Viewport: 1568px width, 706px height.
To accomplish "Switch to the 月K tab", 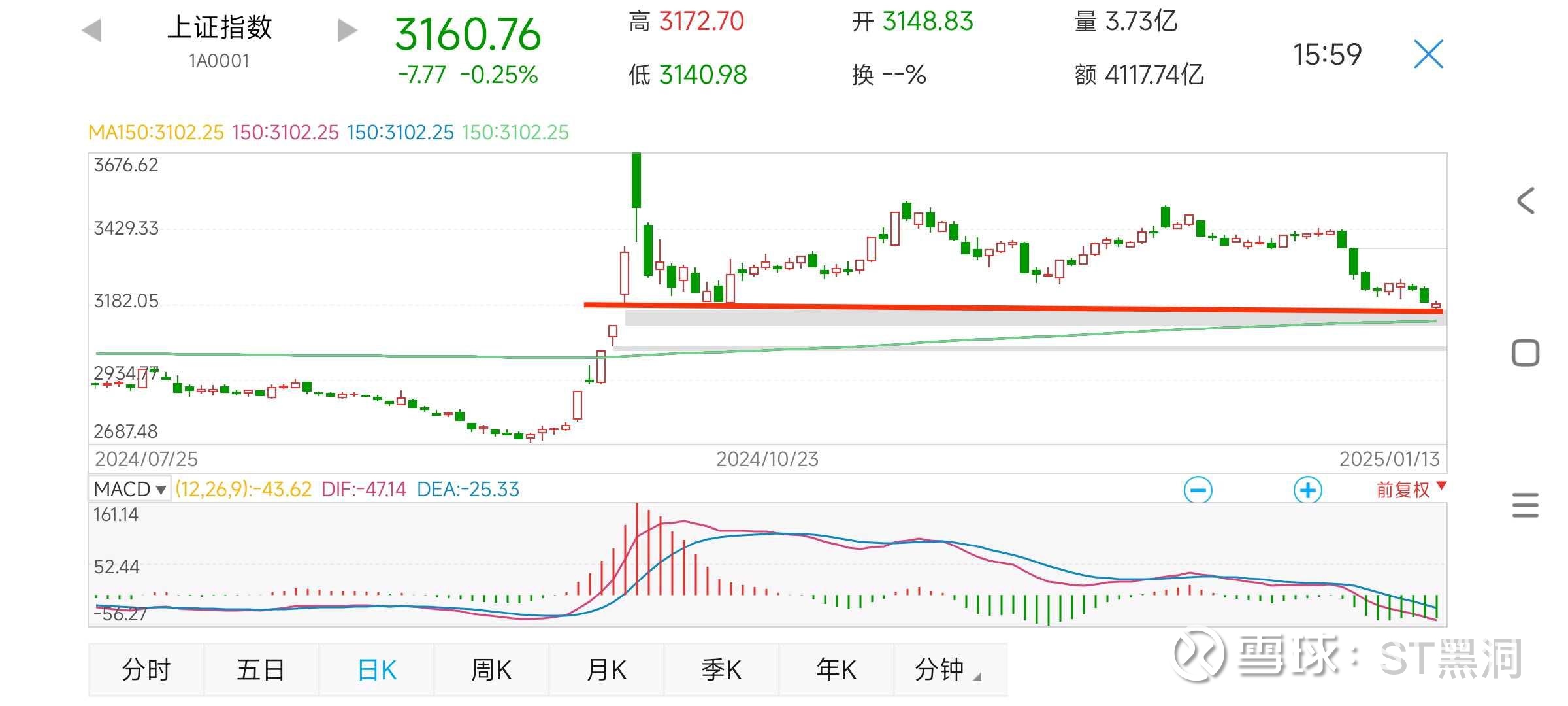I will 606,669.
